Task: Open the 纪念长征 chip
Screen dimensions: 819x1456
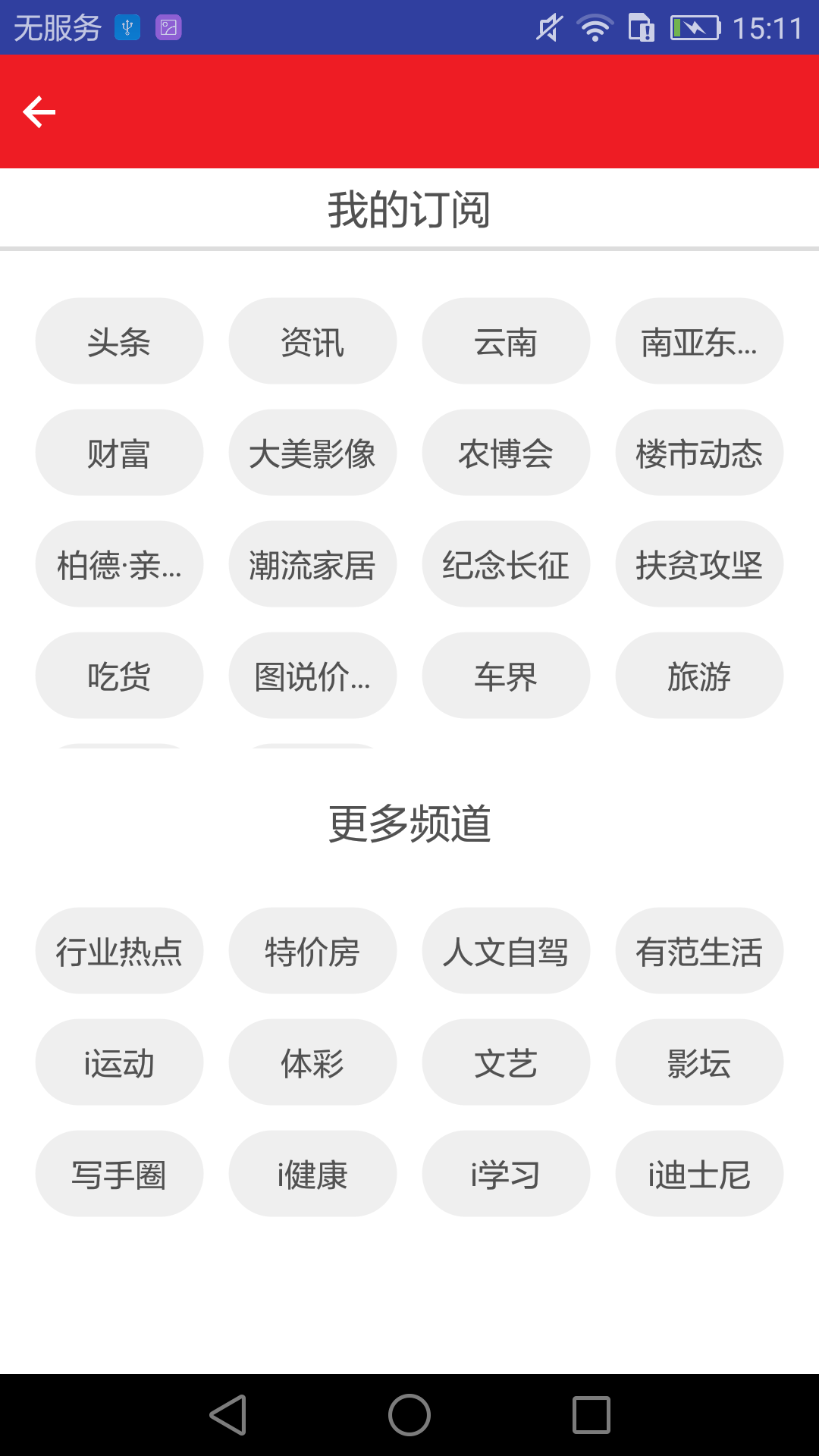Action: tap(506, 564)
